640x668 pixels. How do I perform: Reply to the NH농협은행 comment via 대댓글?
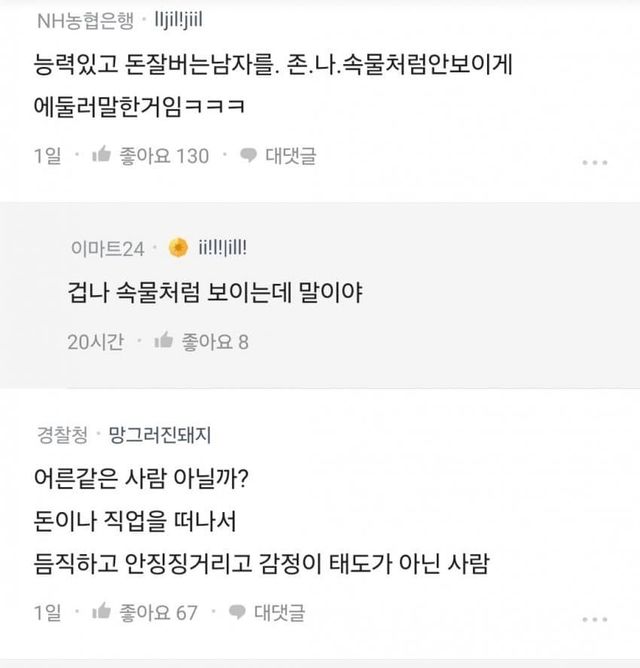click(x=278, y=155)
